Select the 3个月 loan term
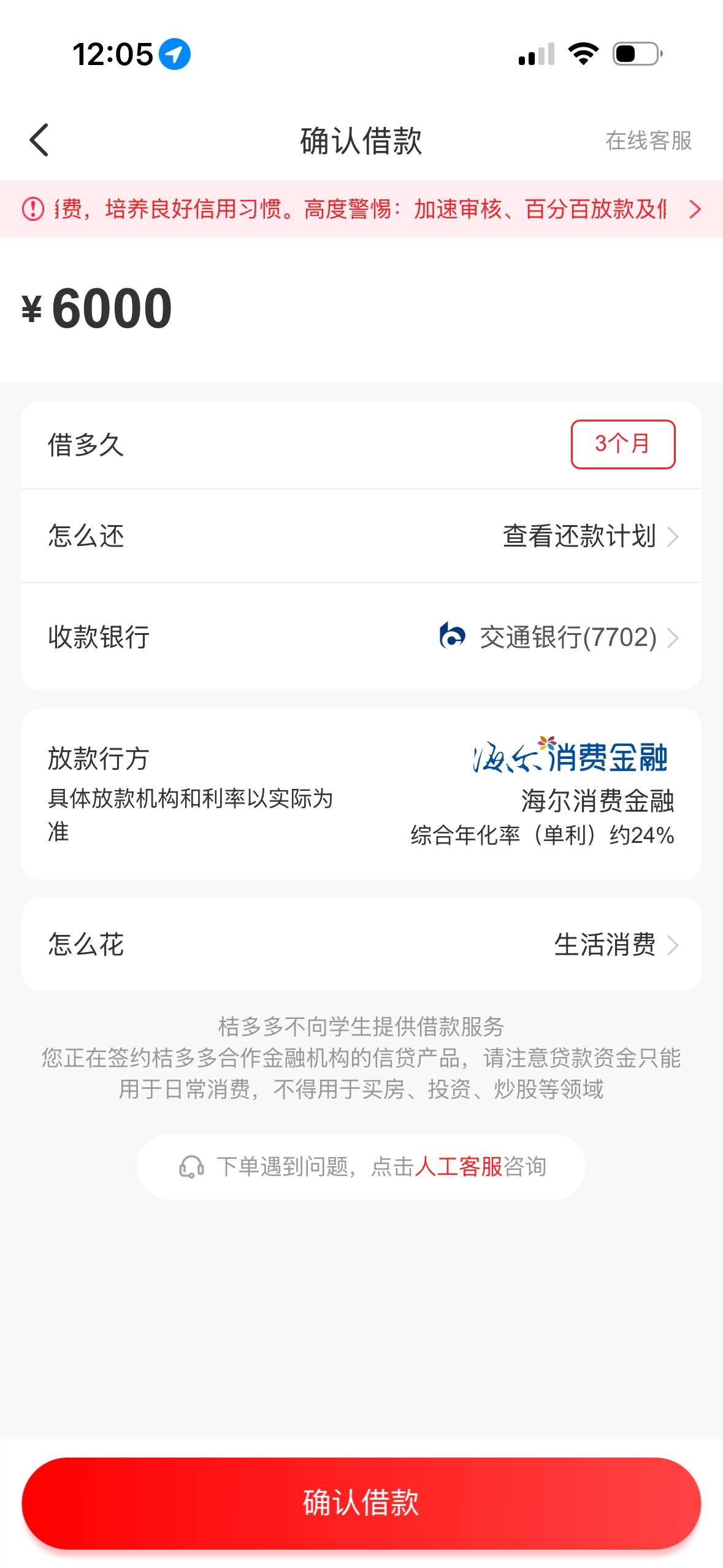The image size is (723, 1568). coord(622,444)
